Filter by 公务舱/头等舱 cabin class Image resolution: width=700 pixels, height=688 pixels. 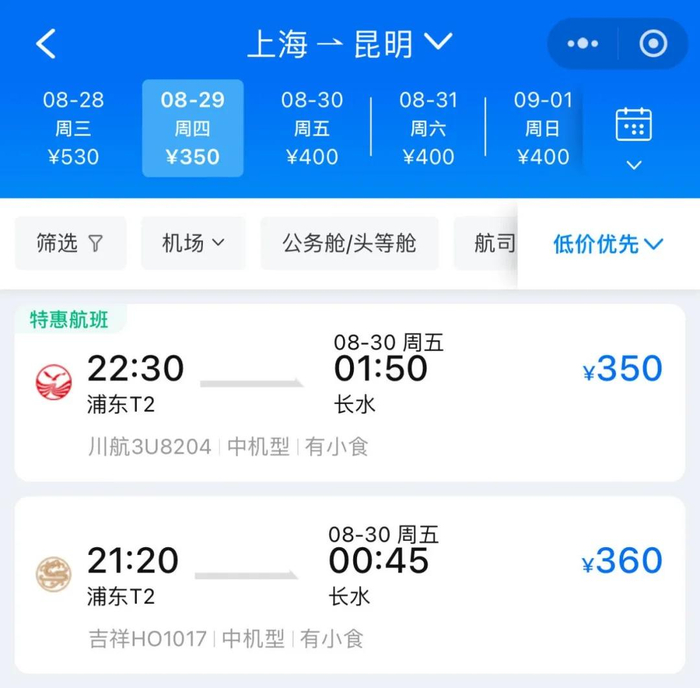pos(349,243)
